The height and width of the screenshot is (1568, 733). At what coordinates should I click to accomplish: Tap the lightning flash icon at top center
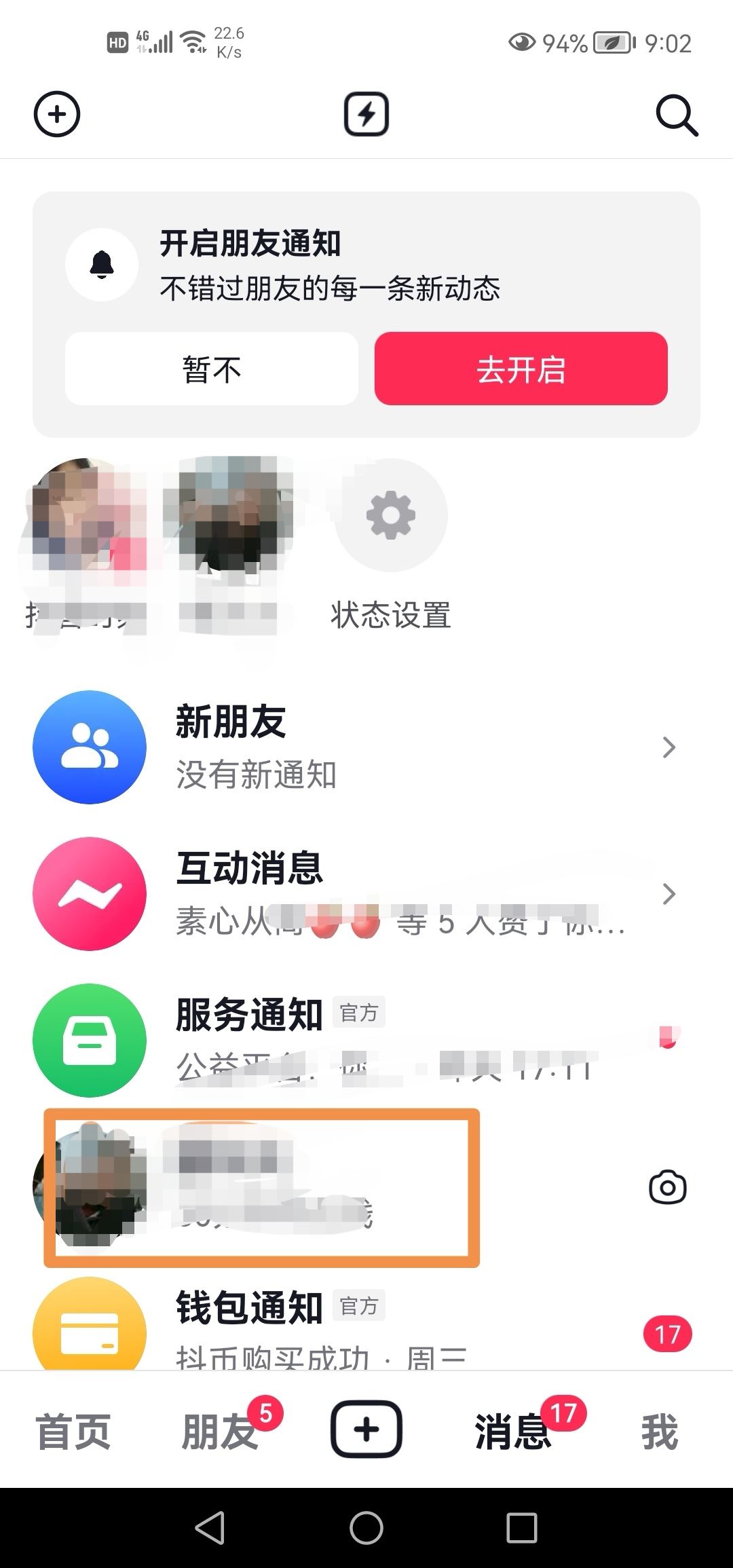tap(366, 114)
